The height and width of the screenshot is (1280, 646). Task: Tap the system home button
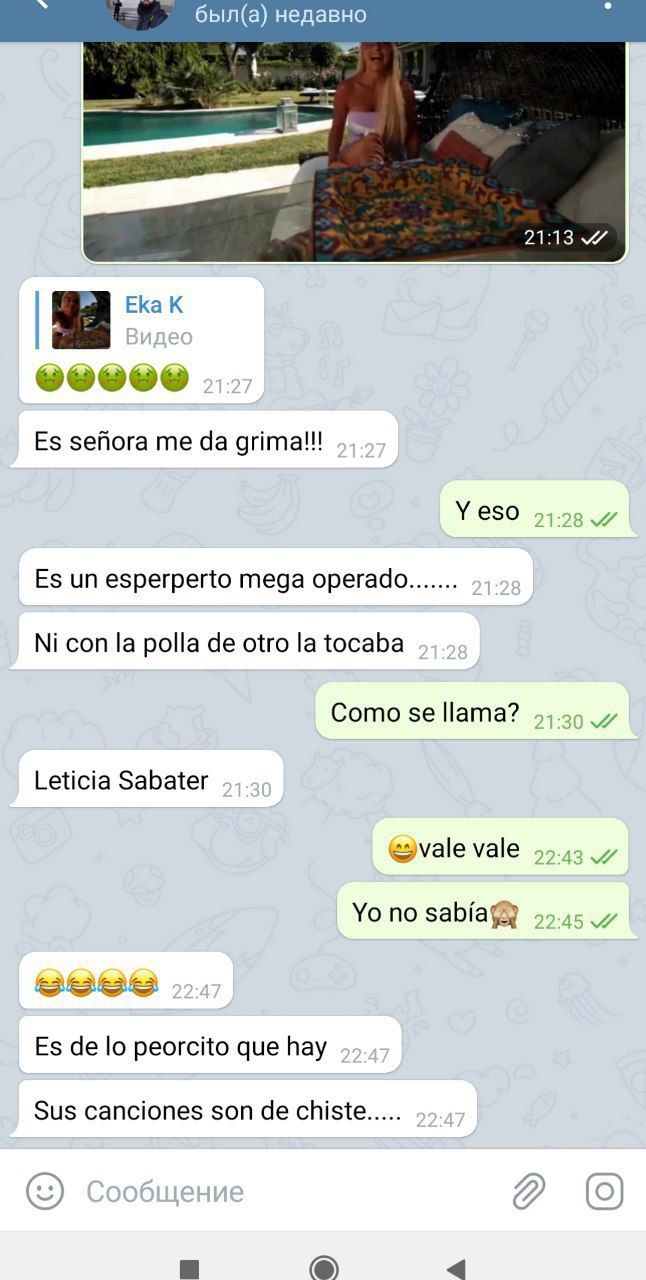pyautogui.click(x=323, y=1269)
